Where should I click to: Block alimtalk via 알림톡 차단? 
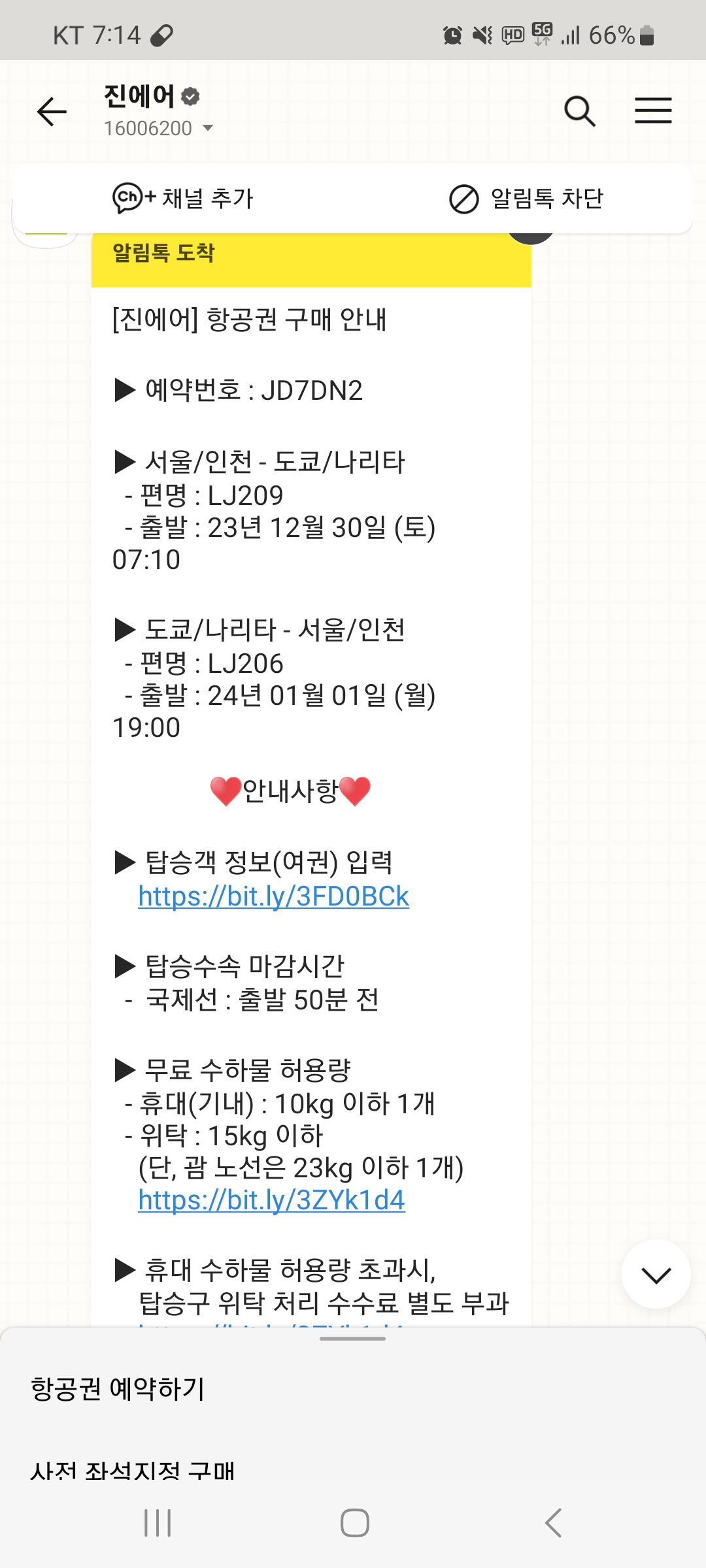[x=526, y=199]
